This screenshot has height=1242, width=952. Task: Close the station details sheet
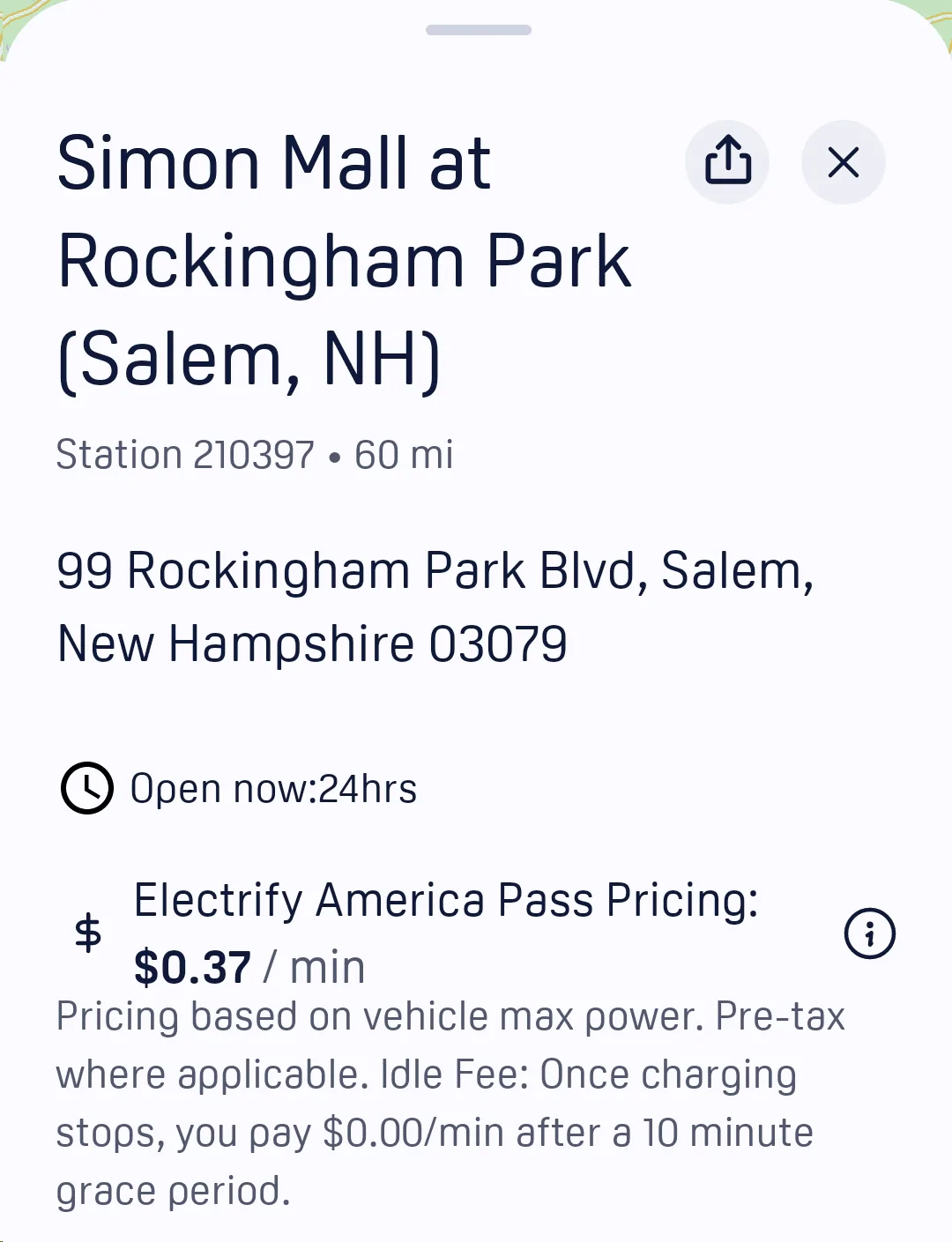tap(844, 162)
